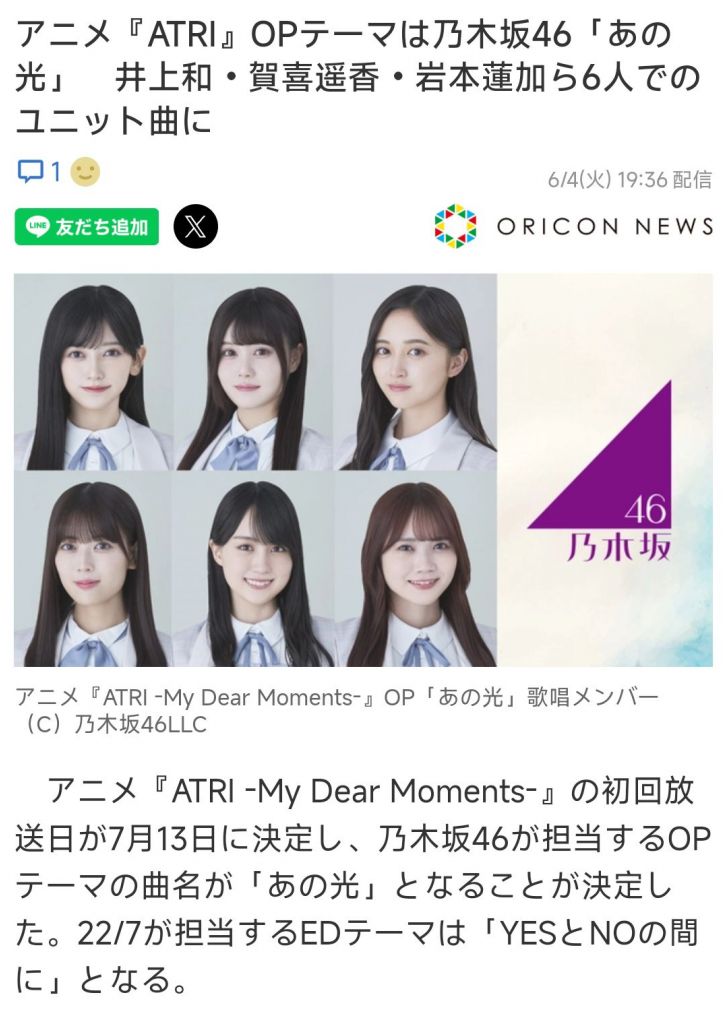Open the ORICON NEWS source link
The height and width of the screenshot is (1024, 727).
tap(574, 225)
